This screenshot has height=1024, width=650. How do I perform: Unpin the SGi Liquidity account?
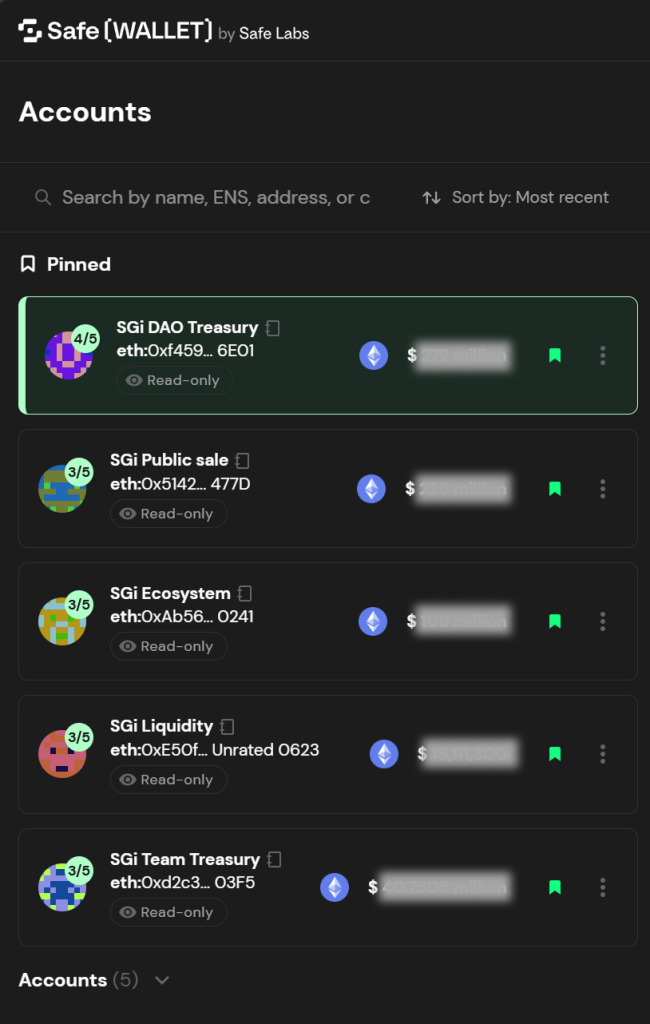pos(555,754)
